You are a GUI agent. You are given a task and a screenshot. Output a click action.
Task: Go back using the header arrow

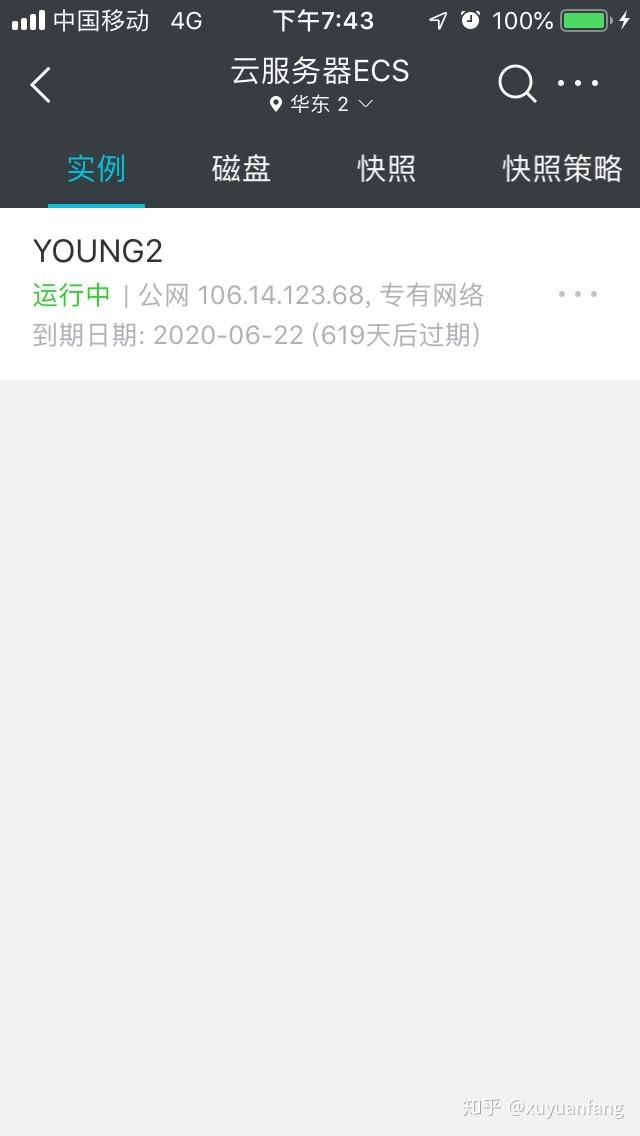(40, 85)
